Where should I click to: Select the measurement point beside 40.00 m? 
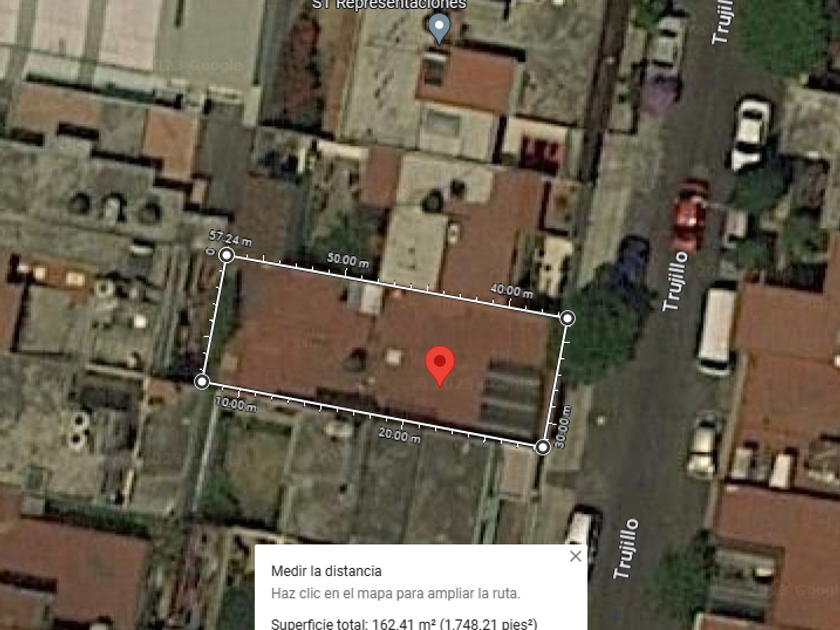[x=567, y=318]
